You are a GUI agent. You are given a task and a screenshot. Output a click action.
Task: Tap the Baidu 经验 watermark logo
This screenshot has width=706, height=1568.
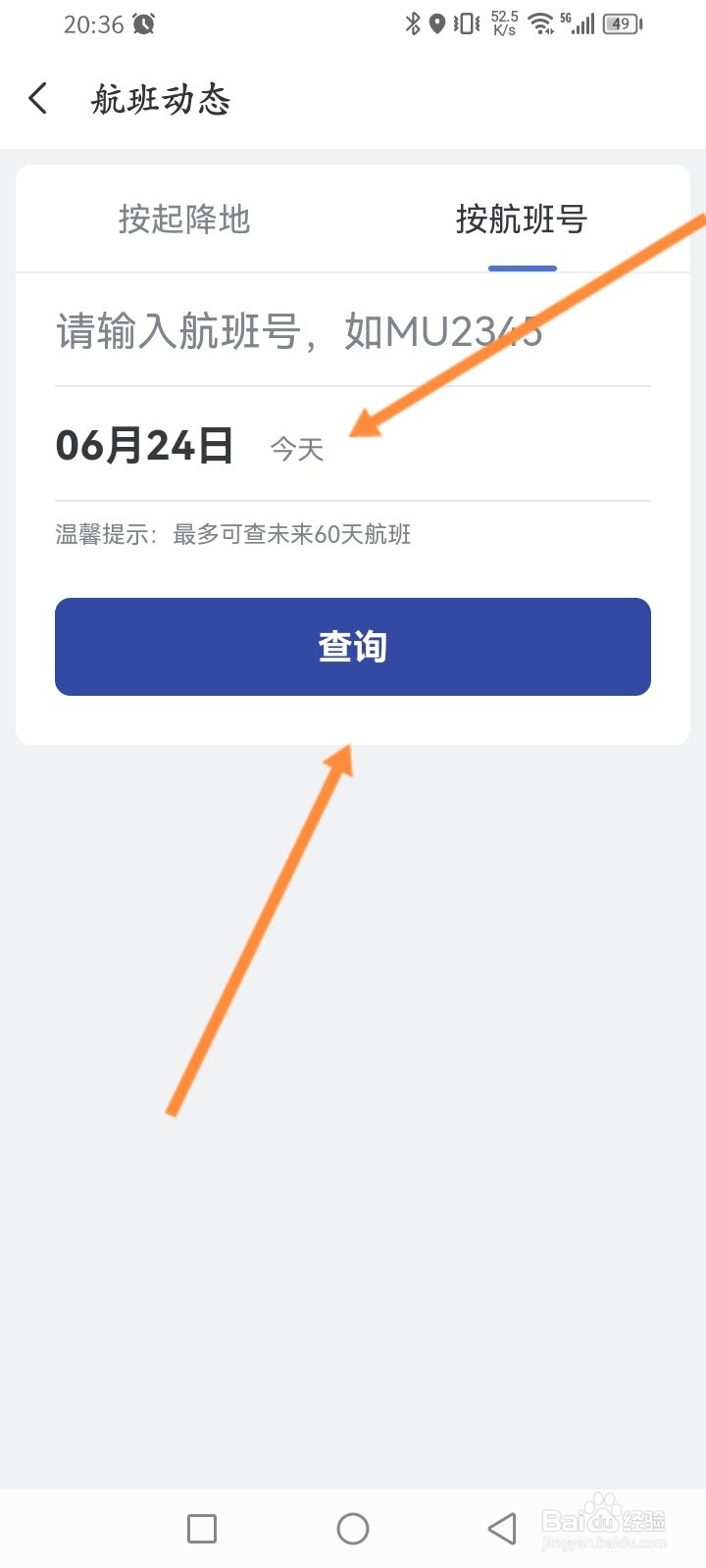[605, 1521]
